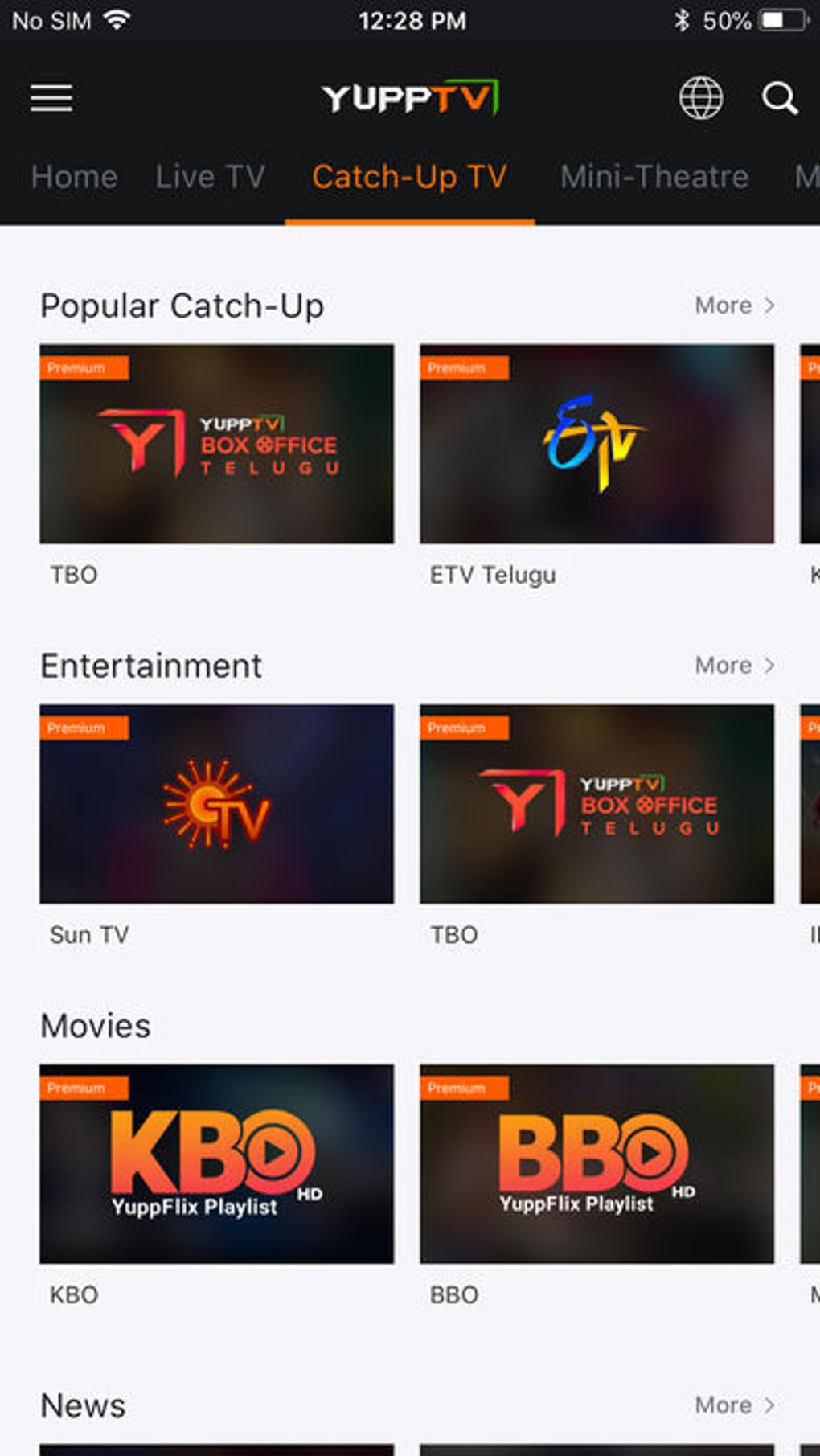Tap the Wi-Fi status icon

[x=115, y=19]
